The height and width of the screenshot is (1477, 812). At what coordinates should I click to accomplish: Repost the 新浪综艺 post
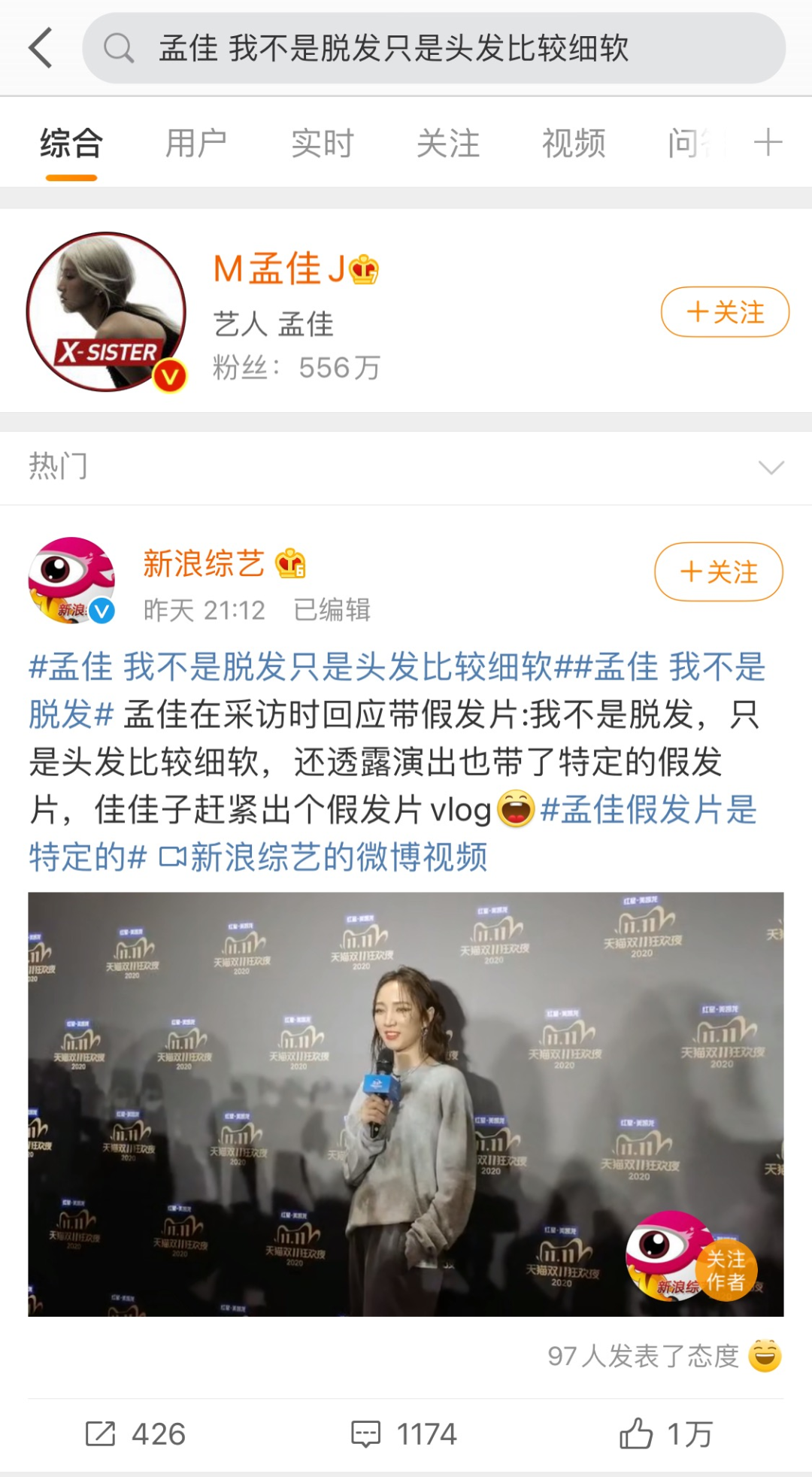click(x=136, y=1434)
